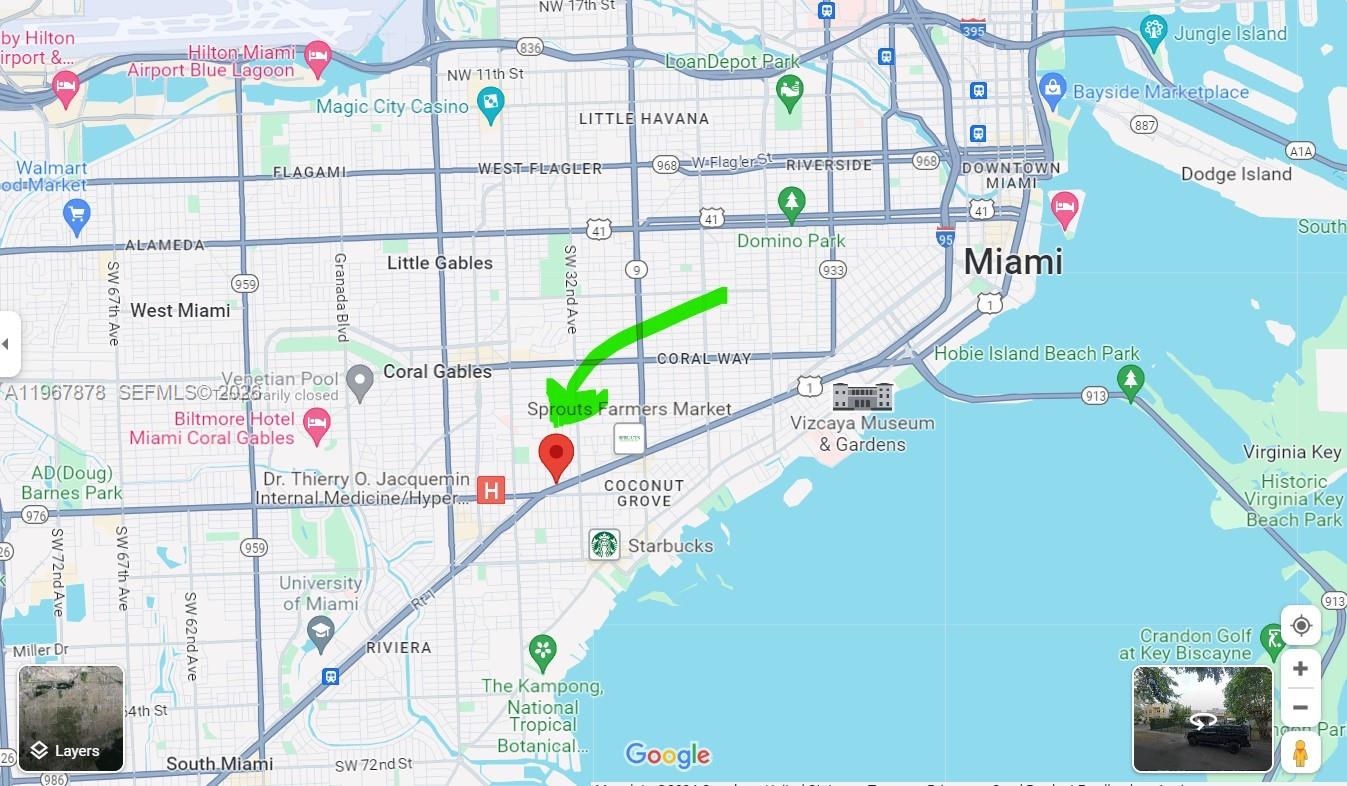
Task: Zoom in on the map
Action: (1300, 668)
